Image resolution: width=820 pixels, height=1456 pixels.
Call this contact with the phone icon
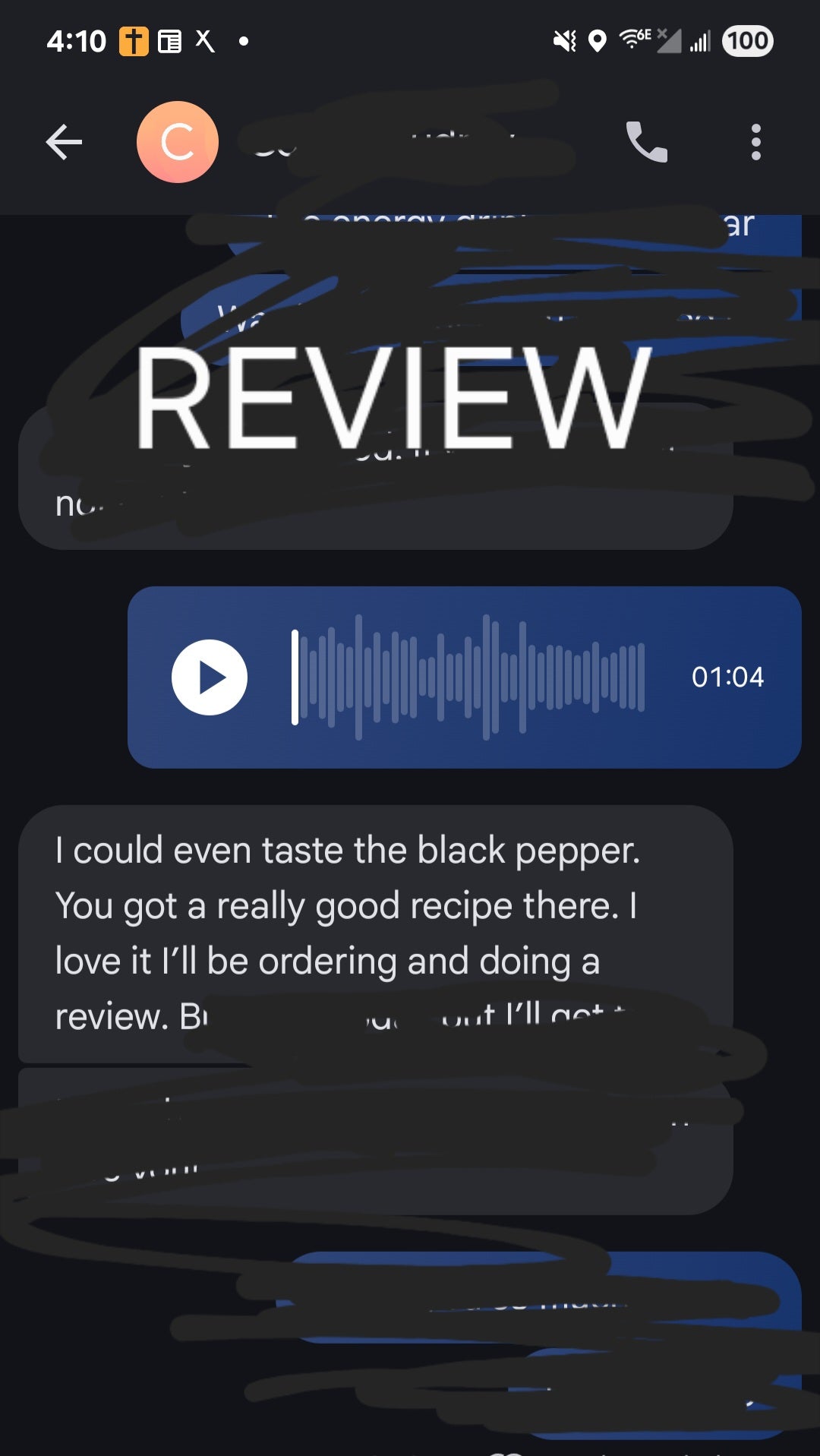646,142
